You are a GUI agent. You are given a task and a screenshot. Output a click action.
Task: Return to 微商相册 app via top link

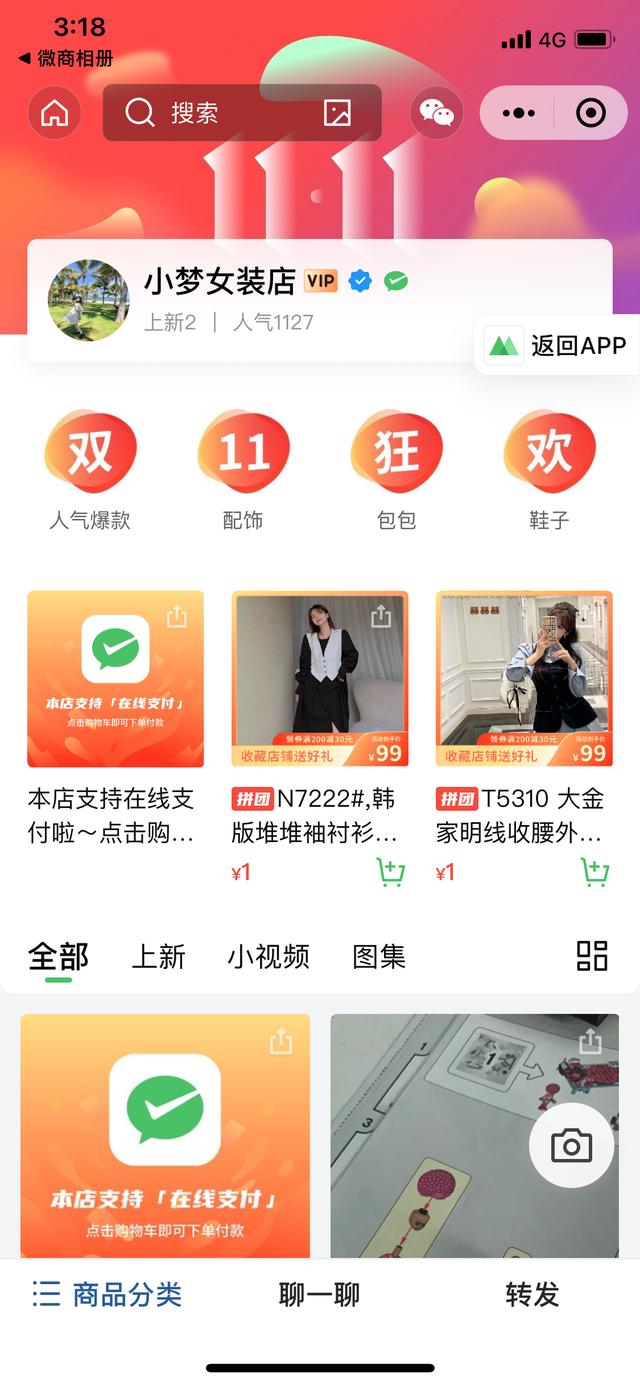(x=66, y=58)
